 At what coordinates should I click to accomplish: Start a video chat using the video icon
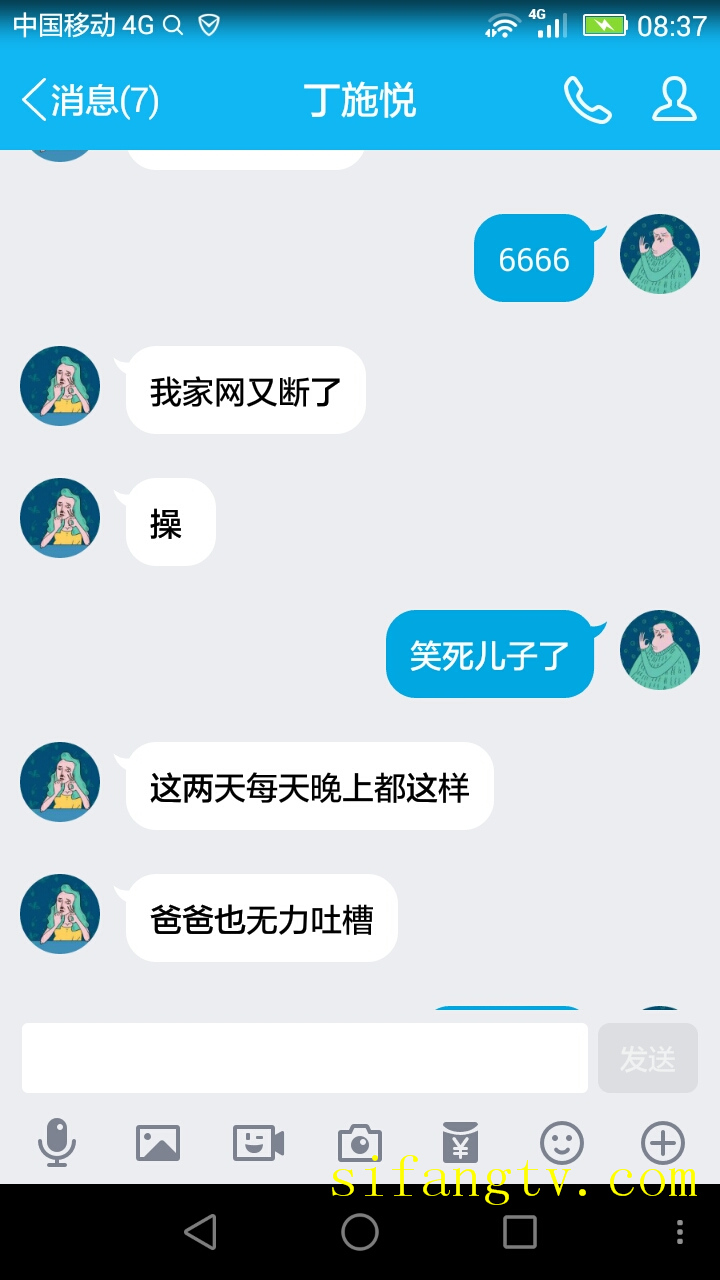tap(258, 1142)
